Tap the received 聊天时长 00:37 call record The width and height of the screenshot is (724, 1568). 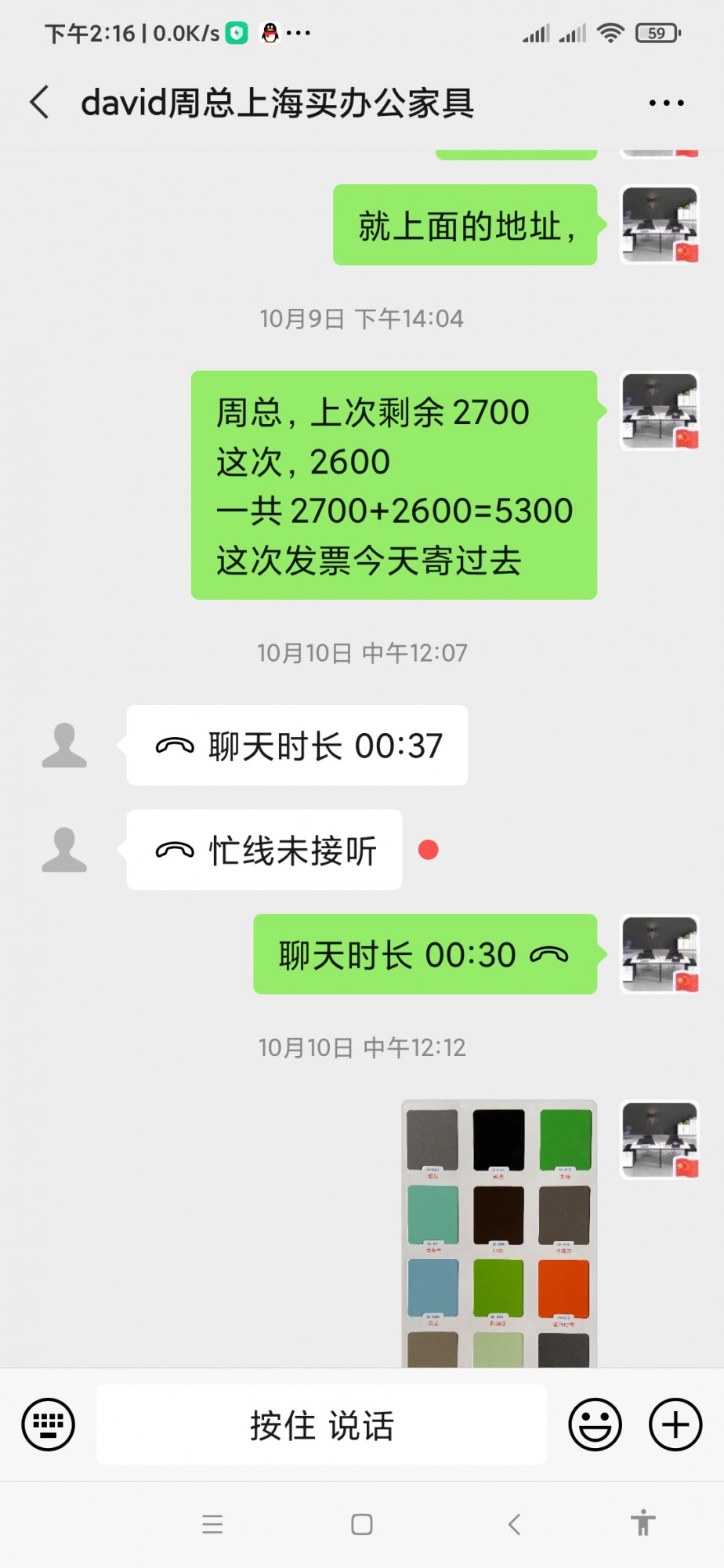(x=297, y=746)
